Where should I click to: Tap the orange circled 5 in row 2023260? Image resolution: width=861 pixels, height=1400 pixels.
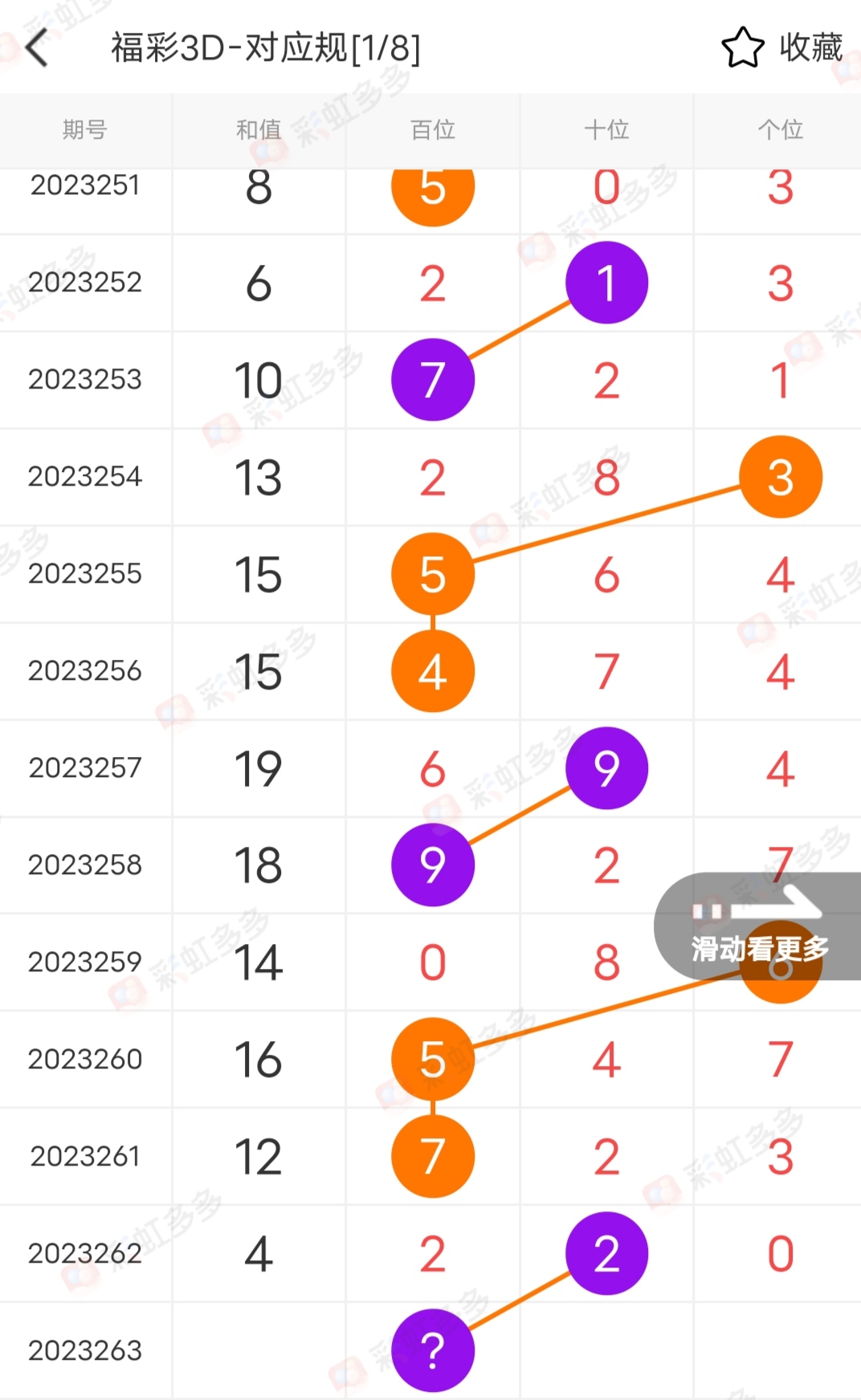pos(432,1059)
